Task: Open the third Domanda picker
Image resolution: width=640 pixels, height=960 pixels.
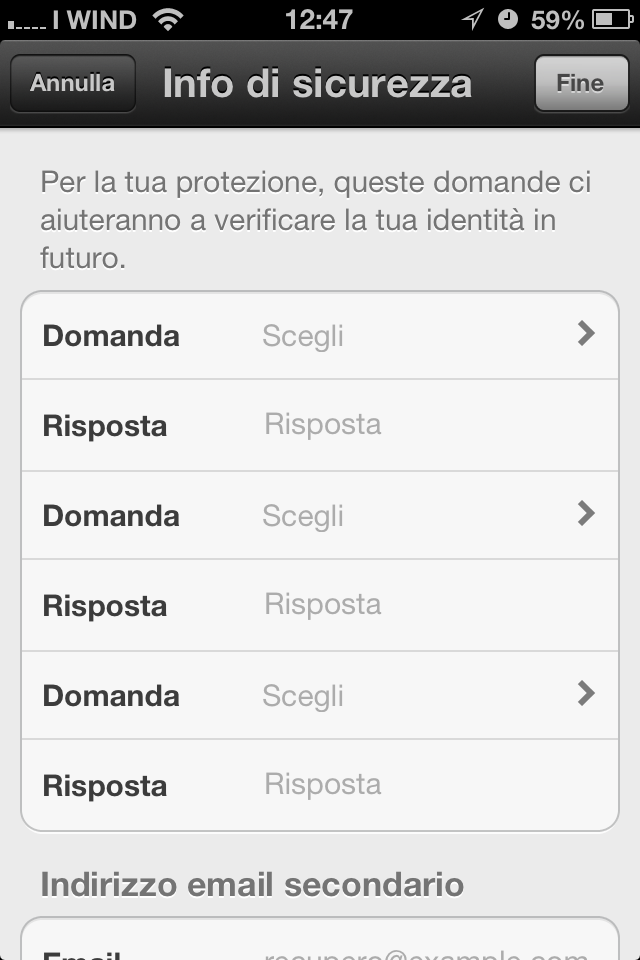Action: pyautogui.click(x=320, y=695)
